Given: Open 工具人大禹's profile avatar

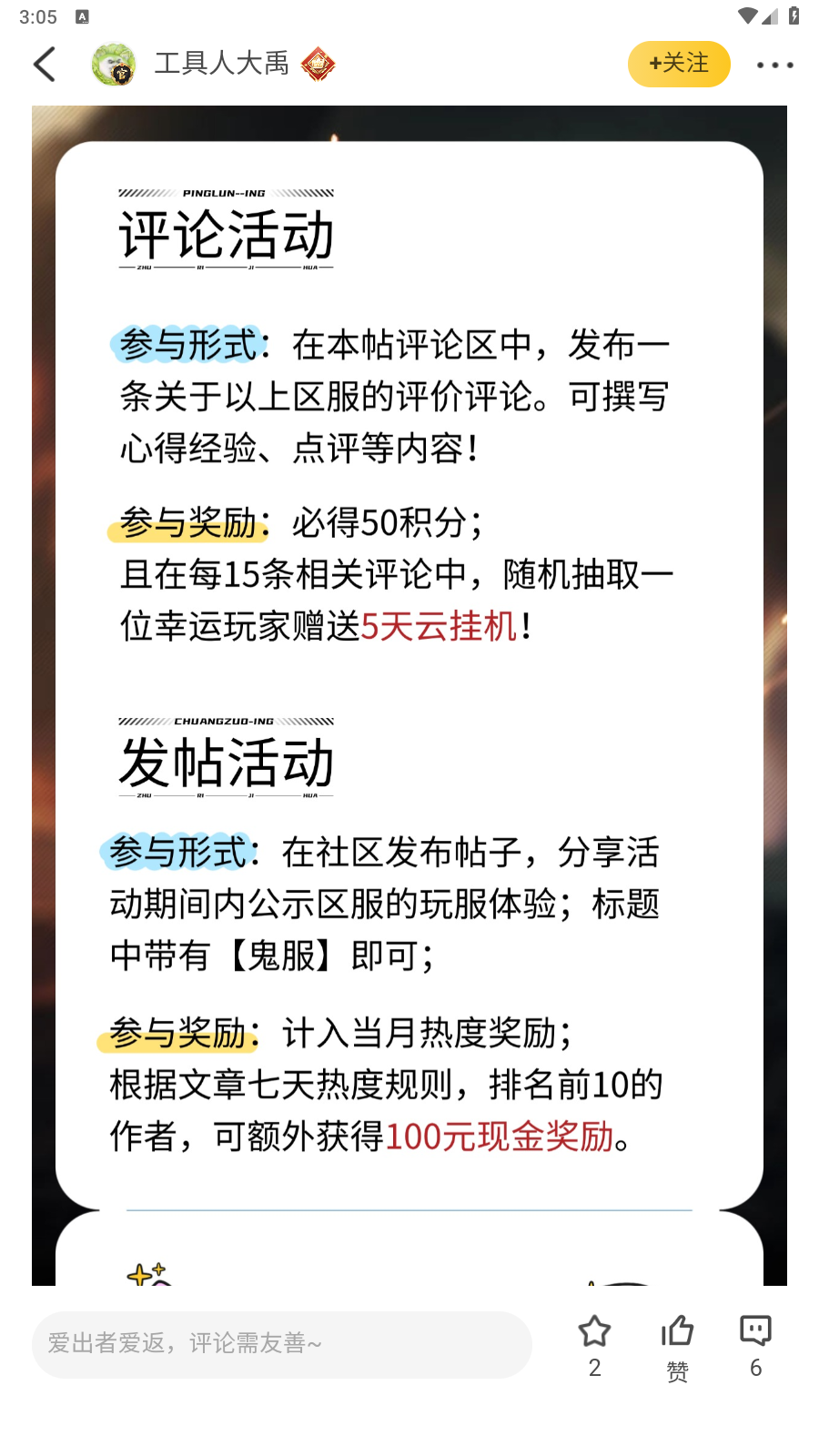Looking at the screenshot, I should tap(114, 65).
